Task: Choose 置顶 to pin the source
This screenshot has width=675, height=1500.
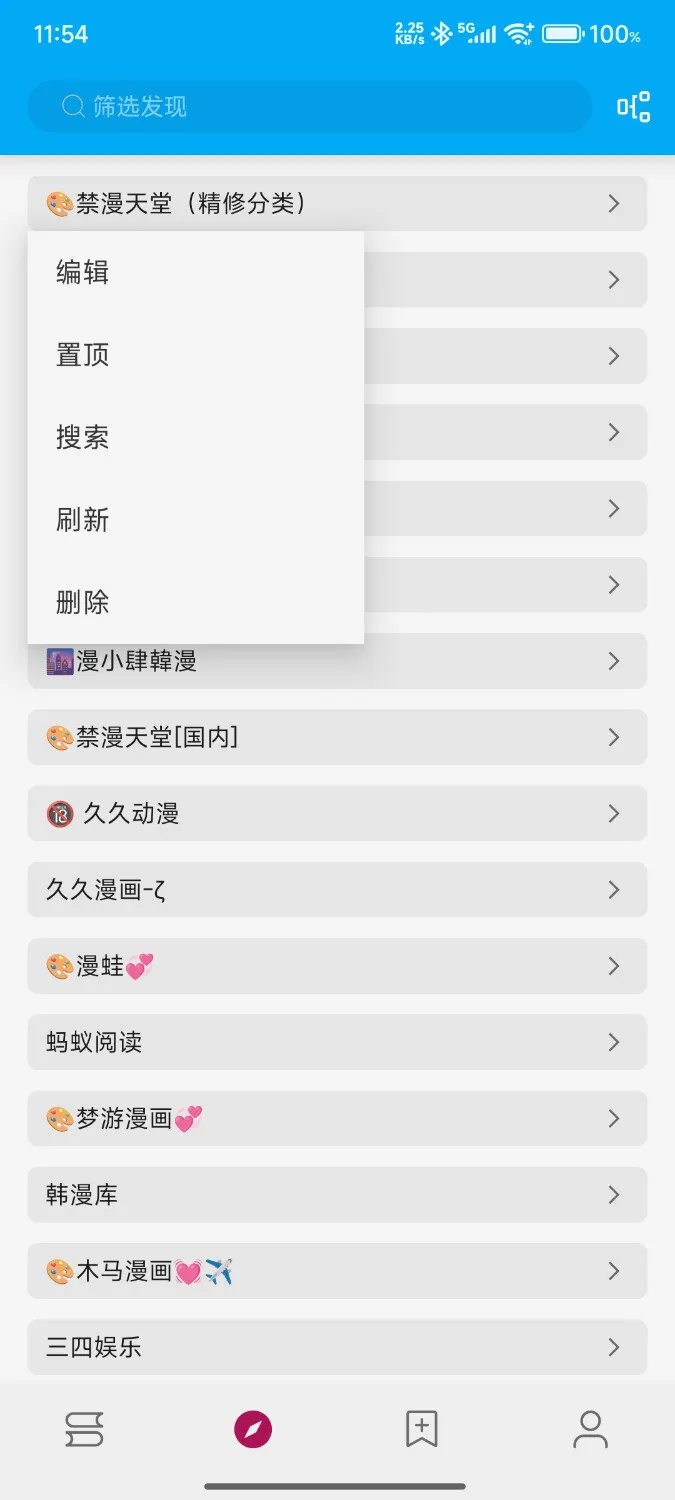Action: [83, 355]
